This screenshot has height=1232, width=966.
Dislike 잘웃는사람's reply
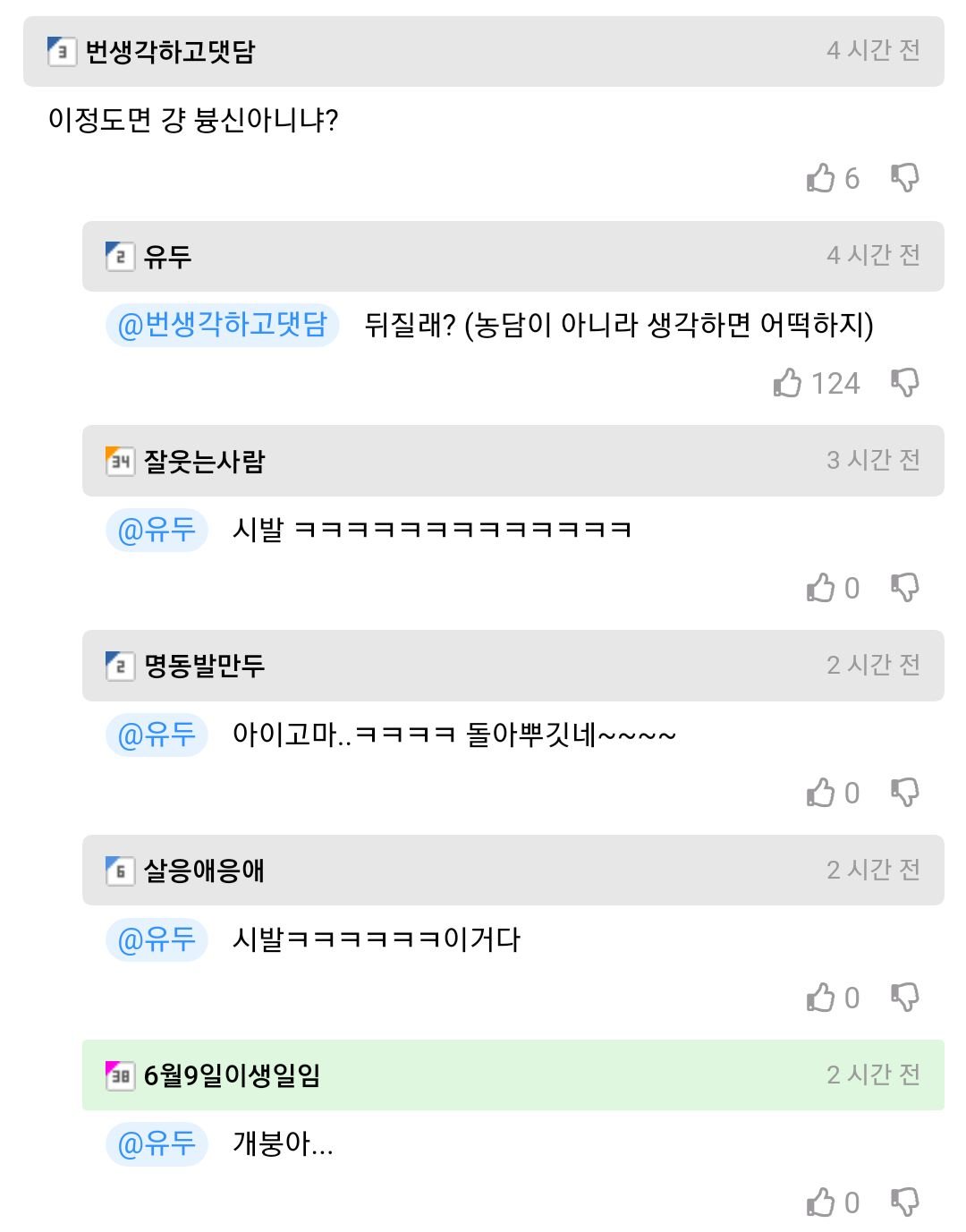point(904,588)
